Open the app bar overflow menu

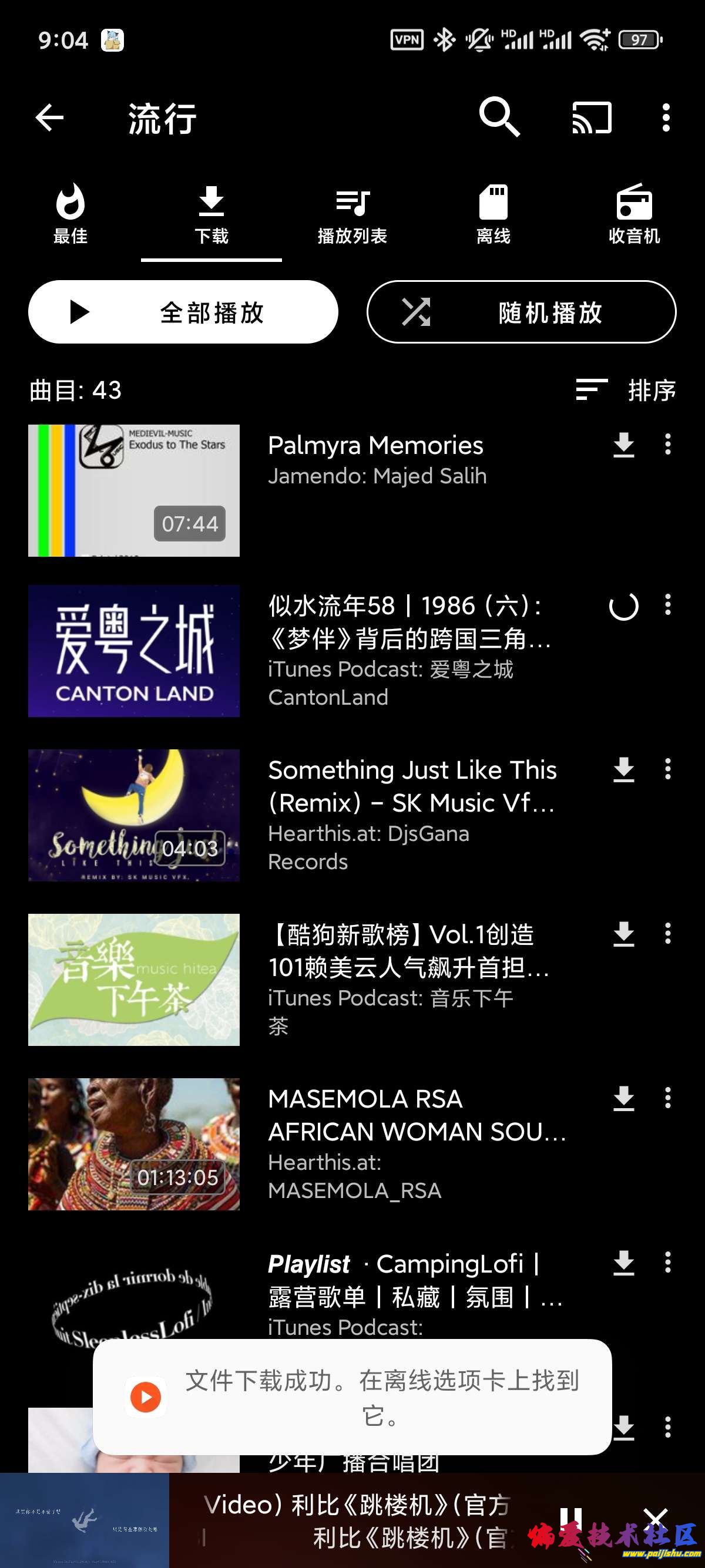(x=666, y=117)
